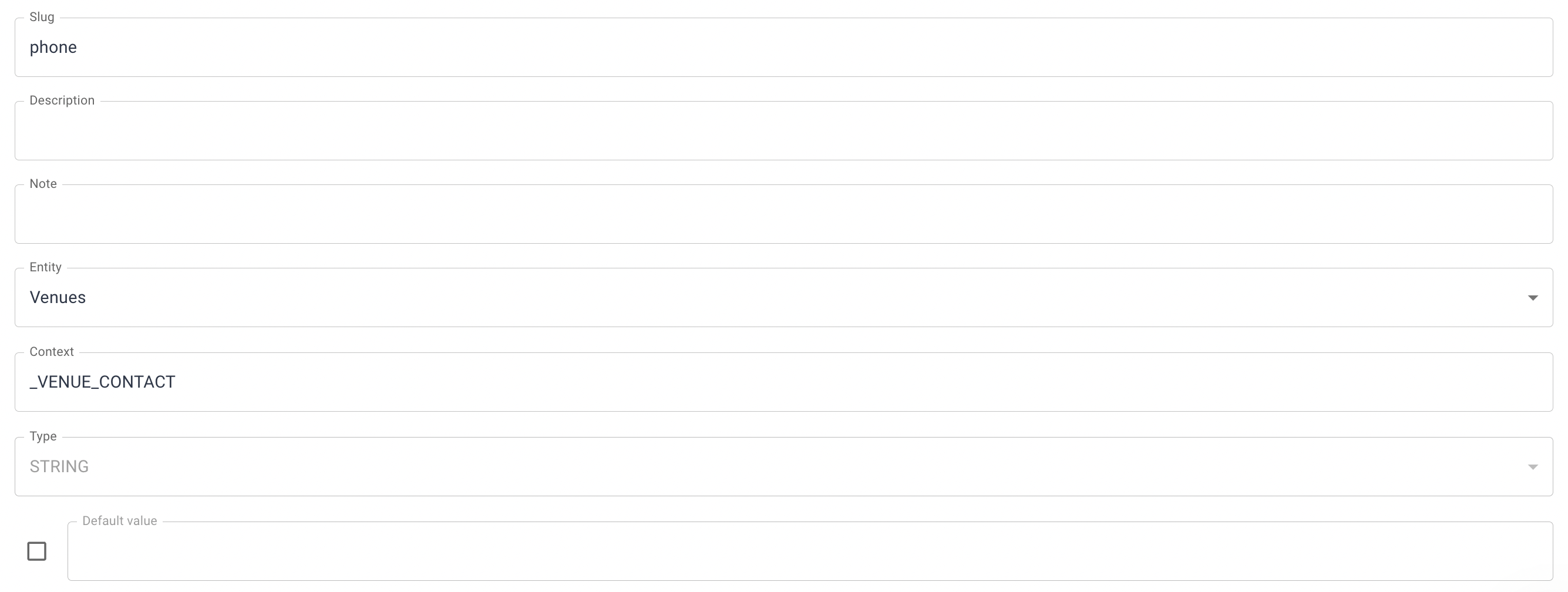Check the box beside Default value
This screenshot has height=592, width=1568.
click(x=36, y=551)
